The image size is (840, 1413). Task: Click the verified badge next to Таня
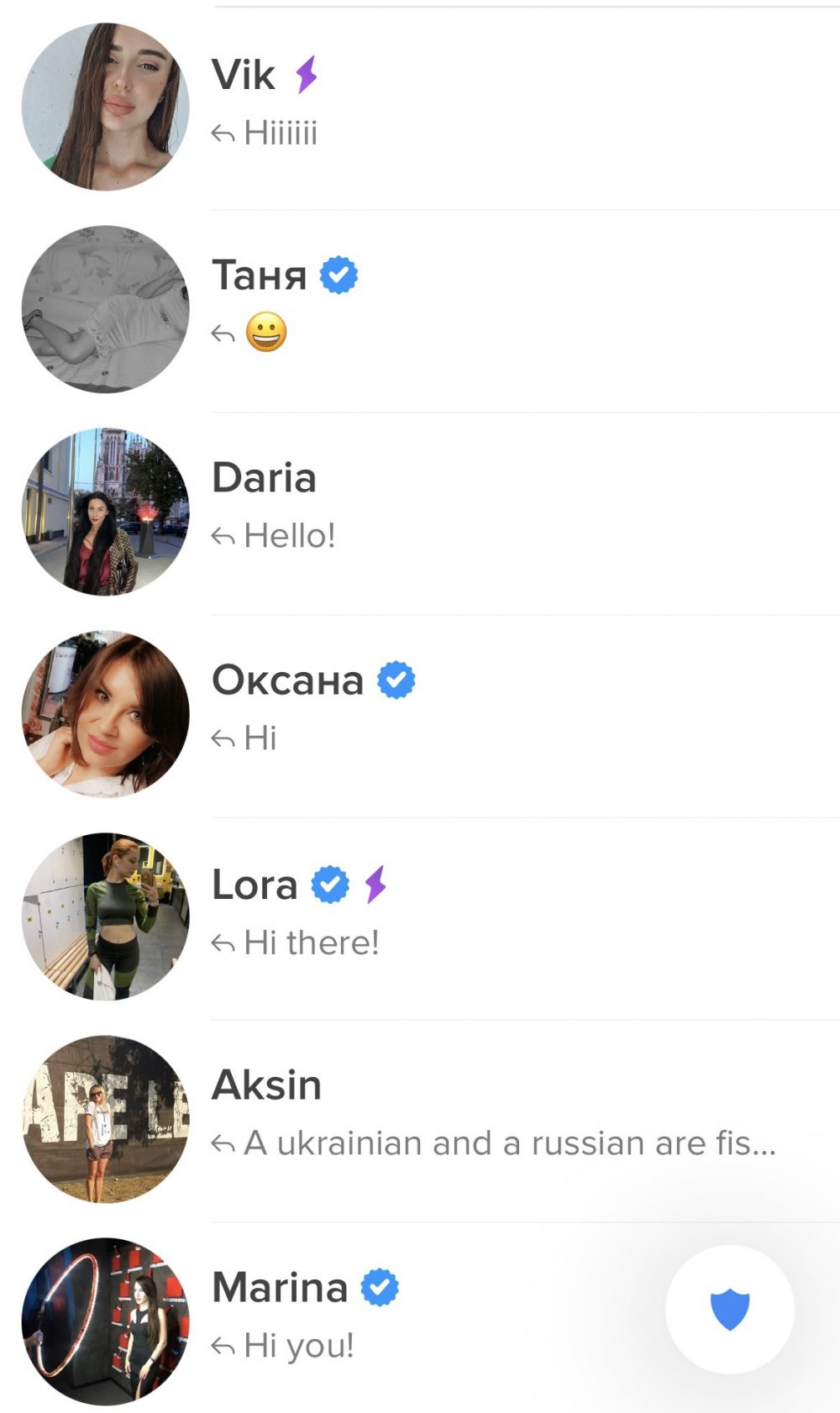tap(339, 273)
